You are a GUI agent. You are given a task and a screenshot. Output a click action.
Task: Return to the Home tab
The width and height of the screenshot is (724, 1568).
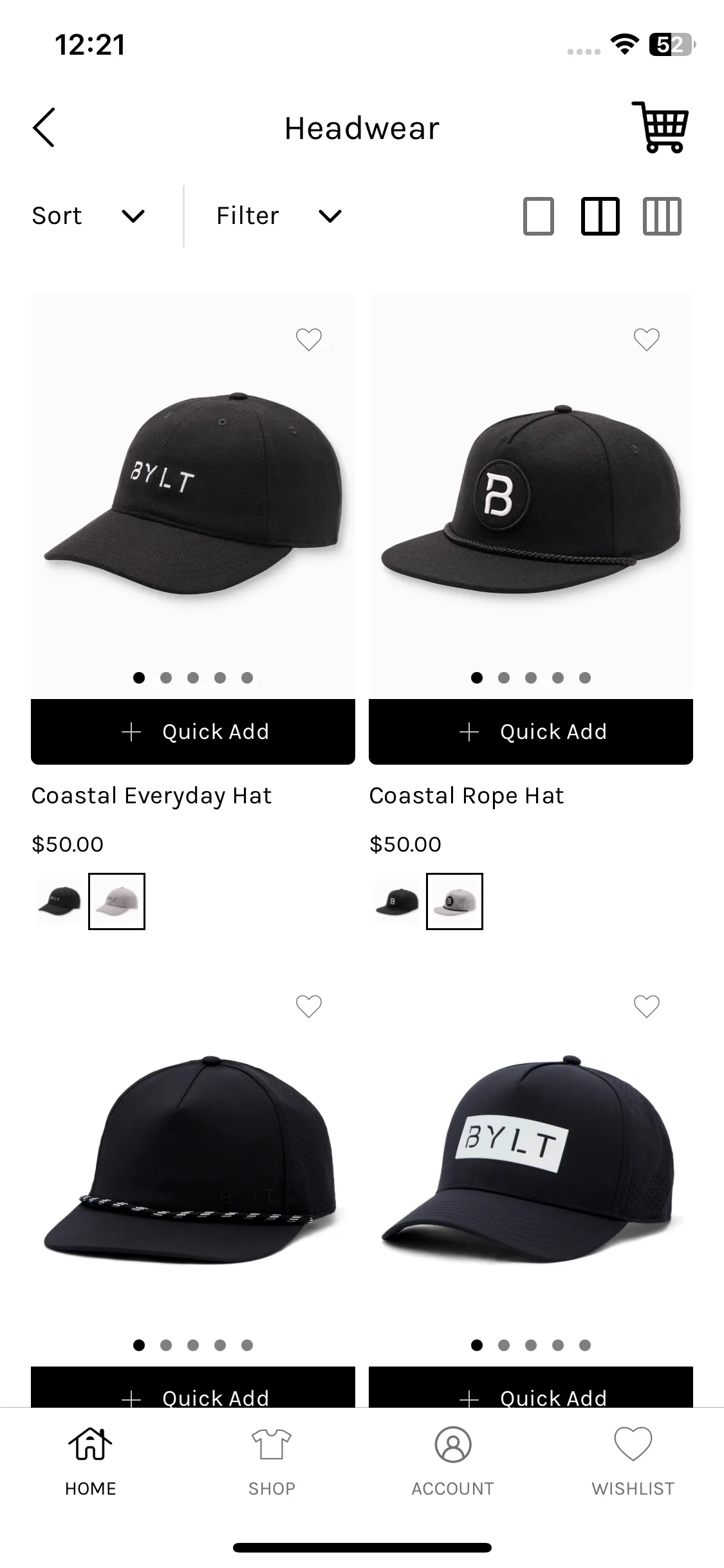[90, 1459]
